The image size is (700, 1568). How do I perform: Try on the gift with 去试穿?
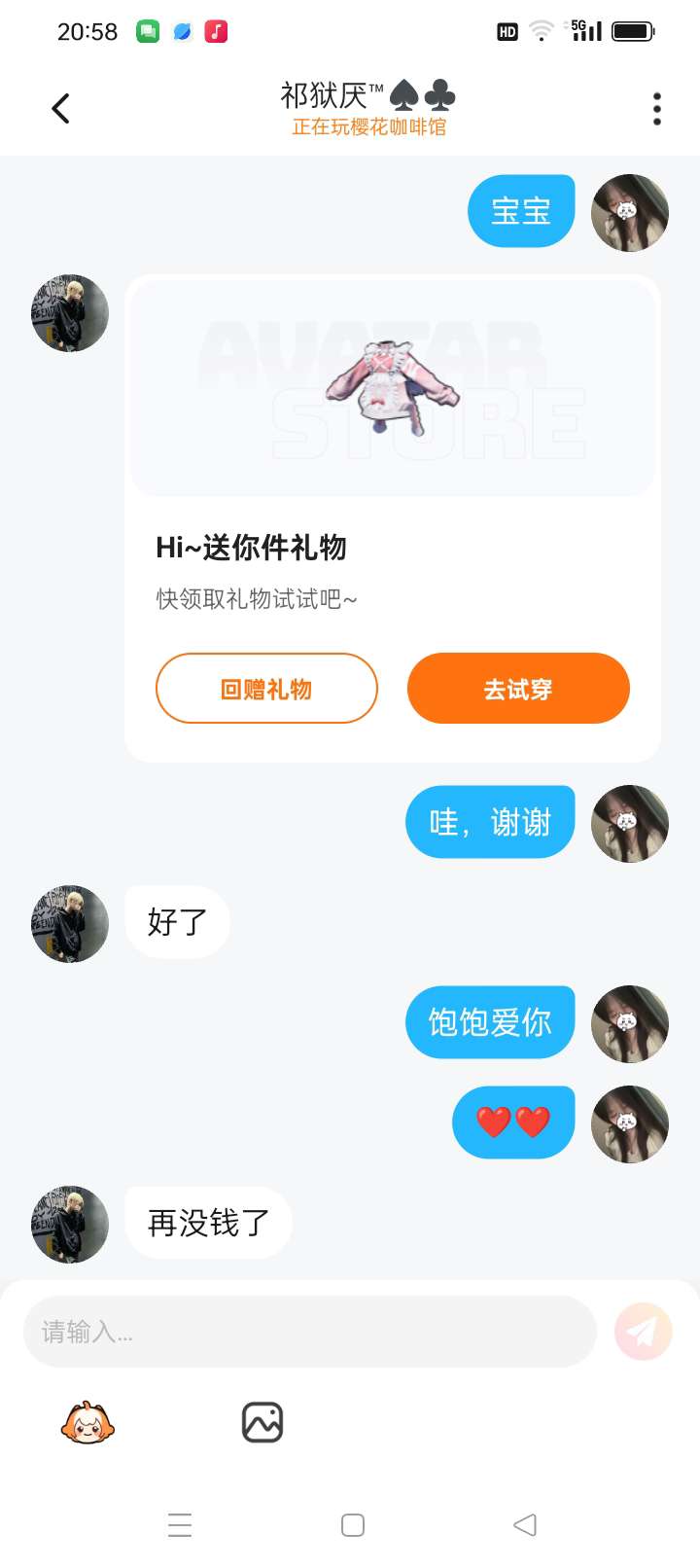pos(518,689)
